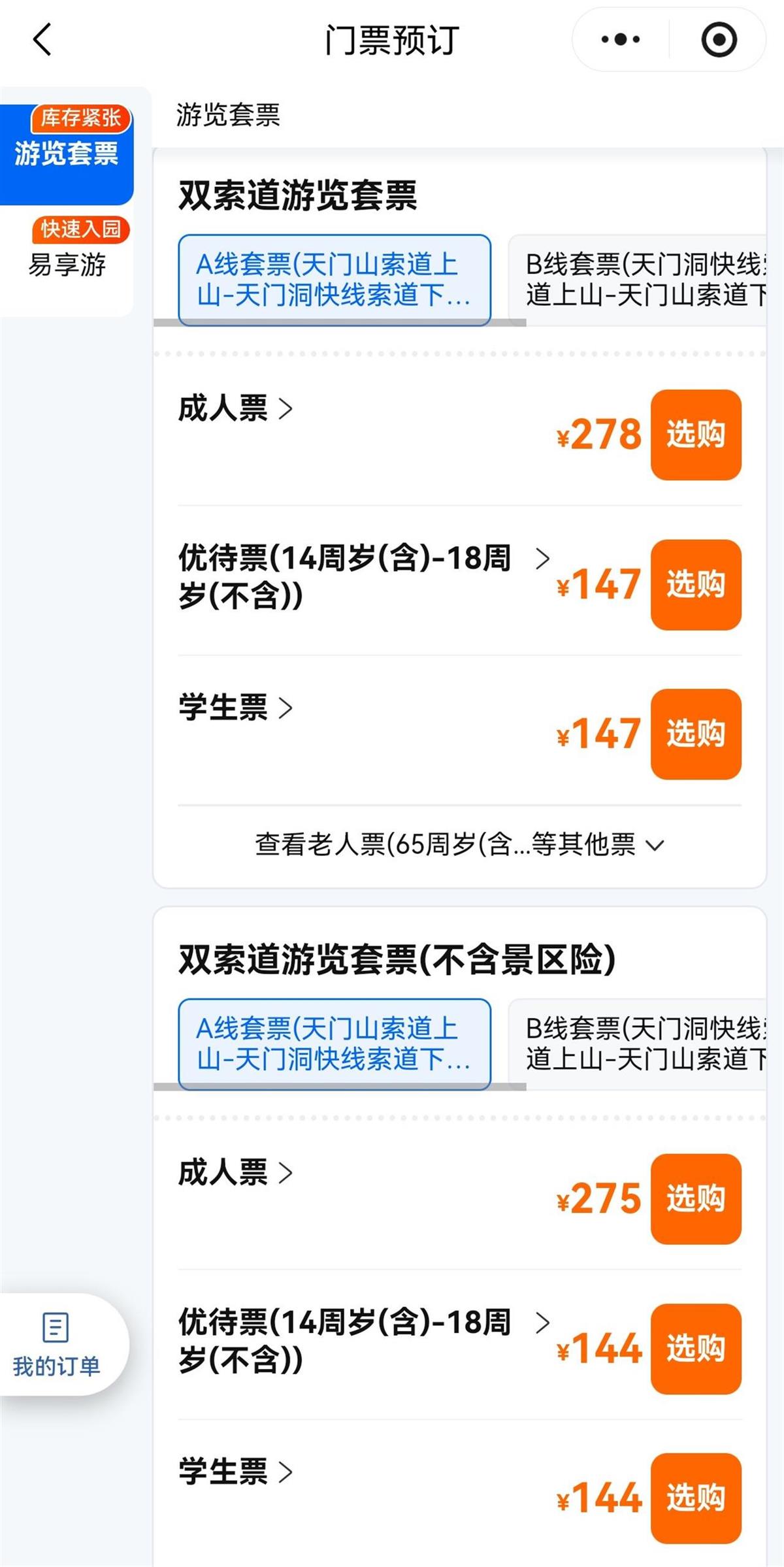Click the 快速入园 badge above 易享游
The height and width of the screenshot is (1567, 784).
point(81,229)
